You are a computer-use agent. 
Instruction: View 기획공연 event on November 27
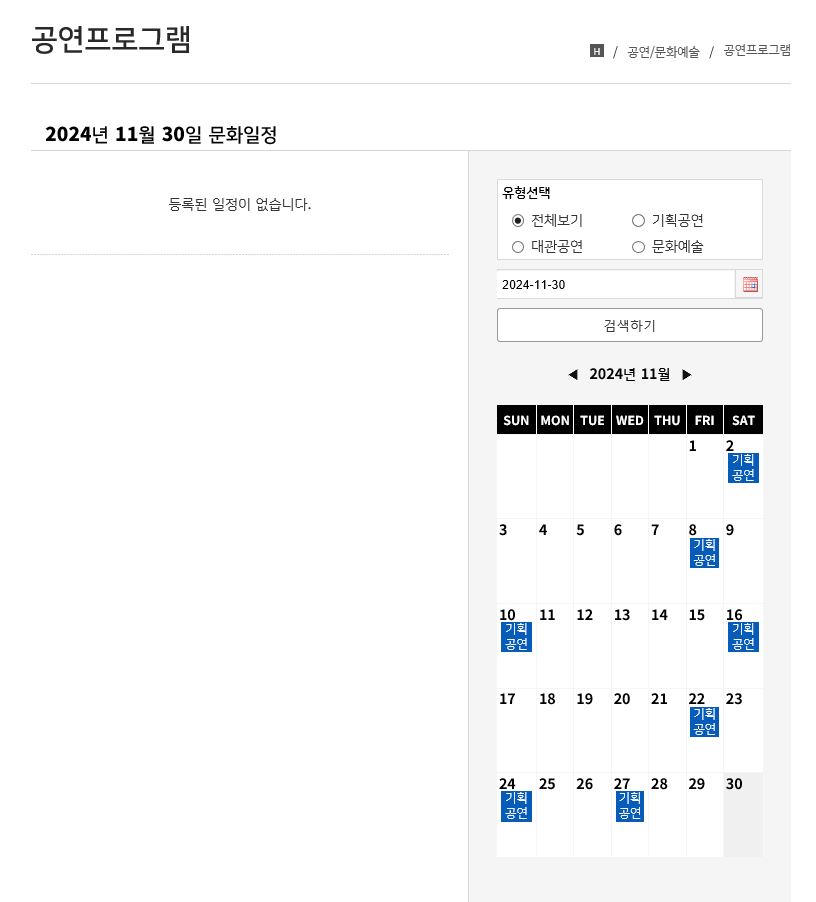pyautogui.click(x=629, y=806)
